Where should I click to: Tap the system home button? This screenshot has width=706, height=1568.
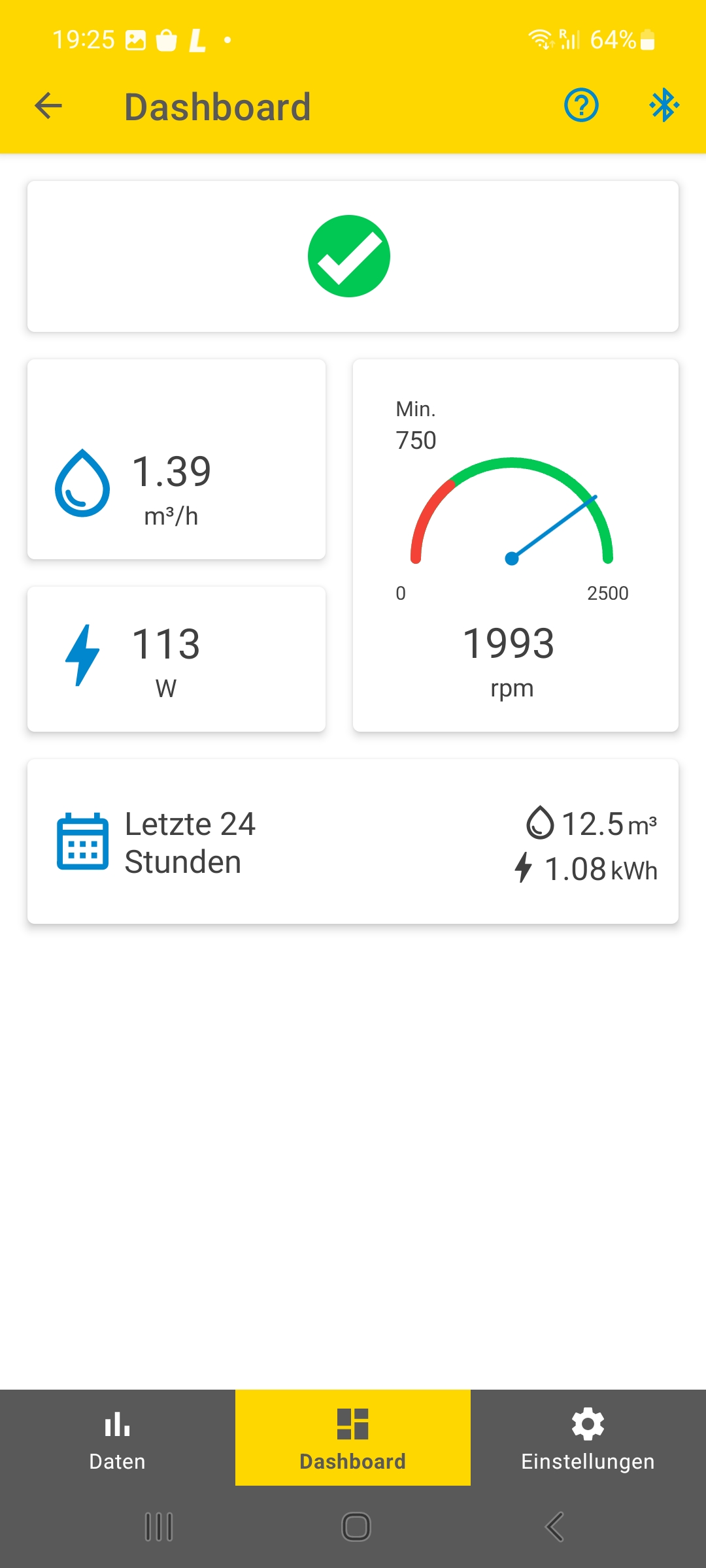point(356,1527)
